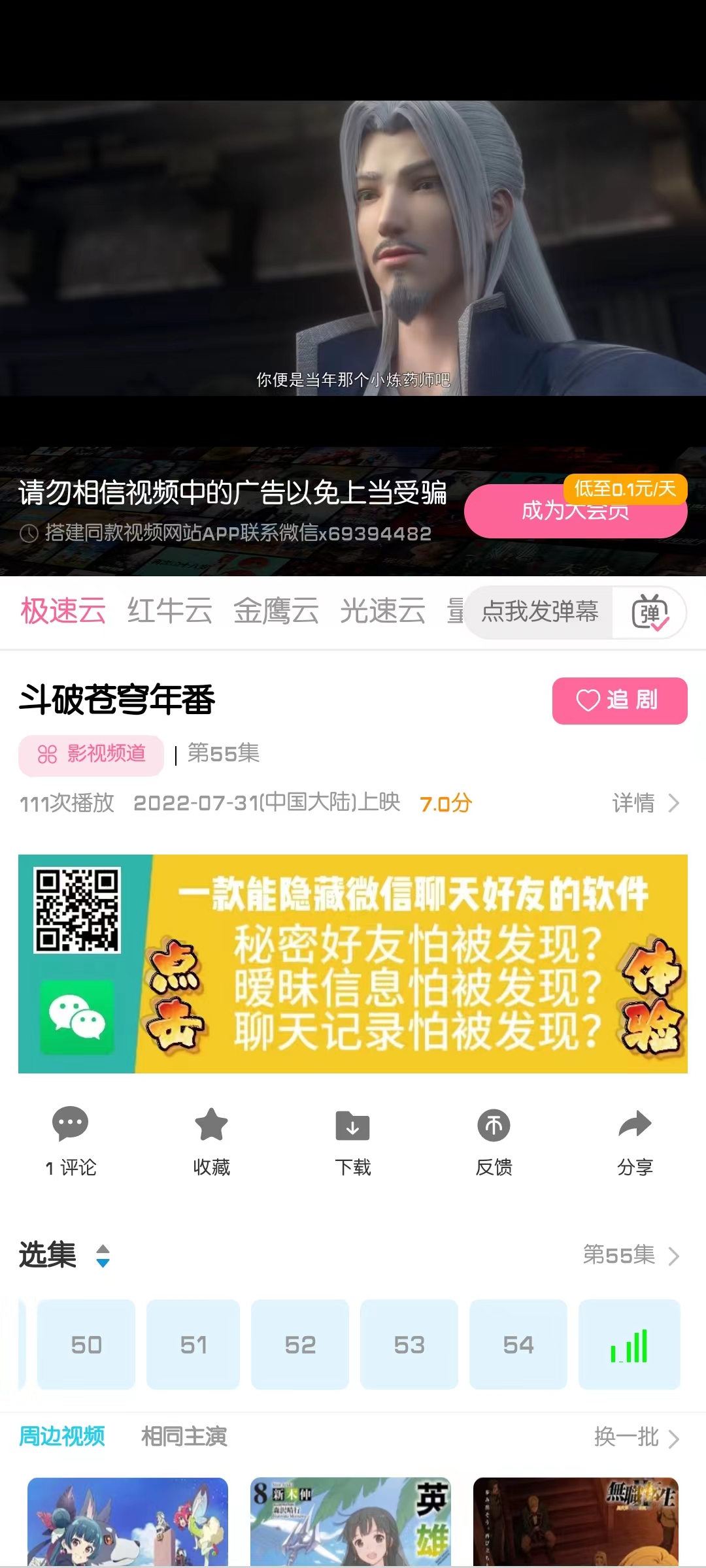Switch to 相同主演 tab

tap(184, 1437)
